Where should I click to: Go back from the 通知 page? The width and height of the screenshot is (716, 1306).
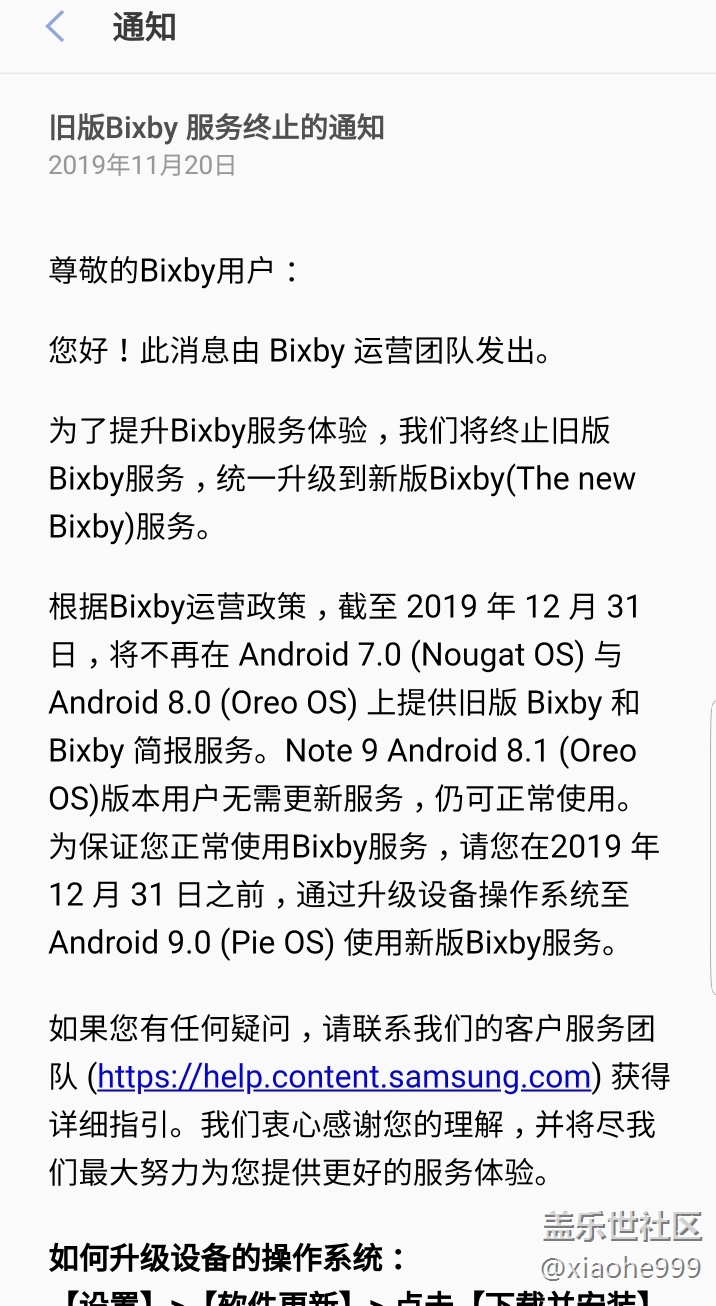56,28
